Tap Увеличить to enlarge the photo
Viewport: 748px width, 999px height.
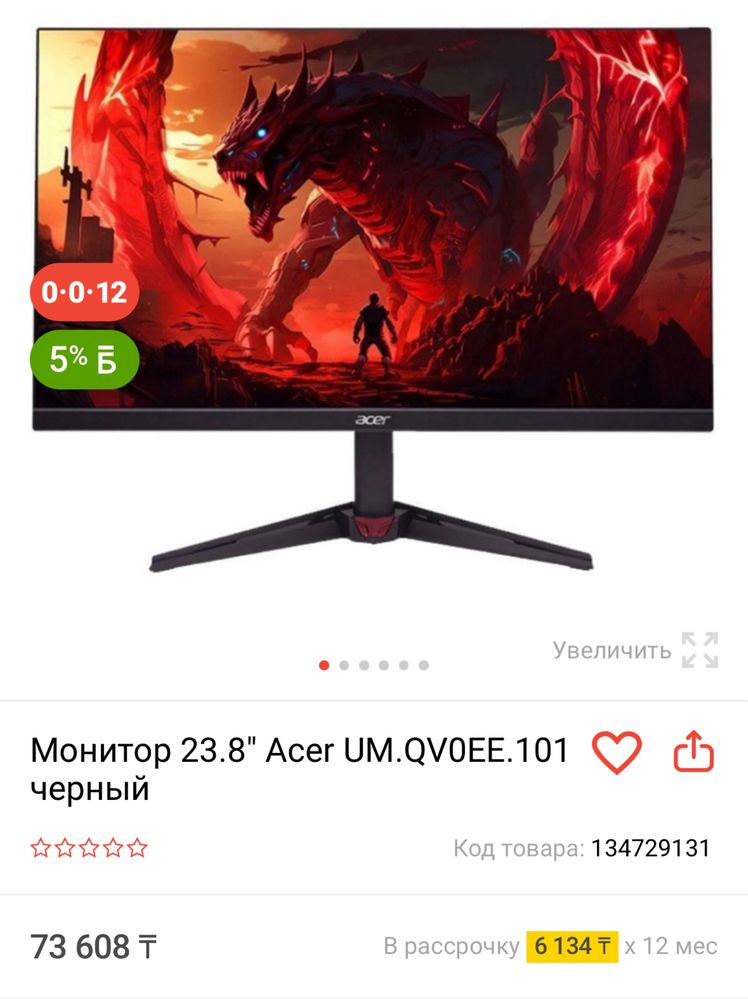(x=635, y=650)
